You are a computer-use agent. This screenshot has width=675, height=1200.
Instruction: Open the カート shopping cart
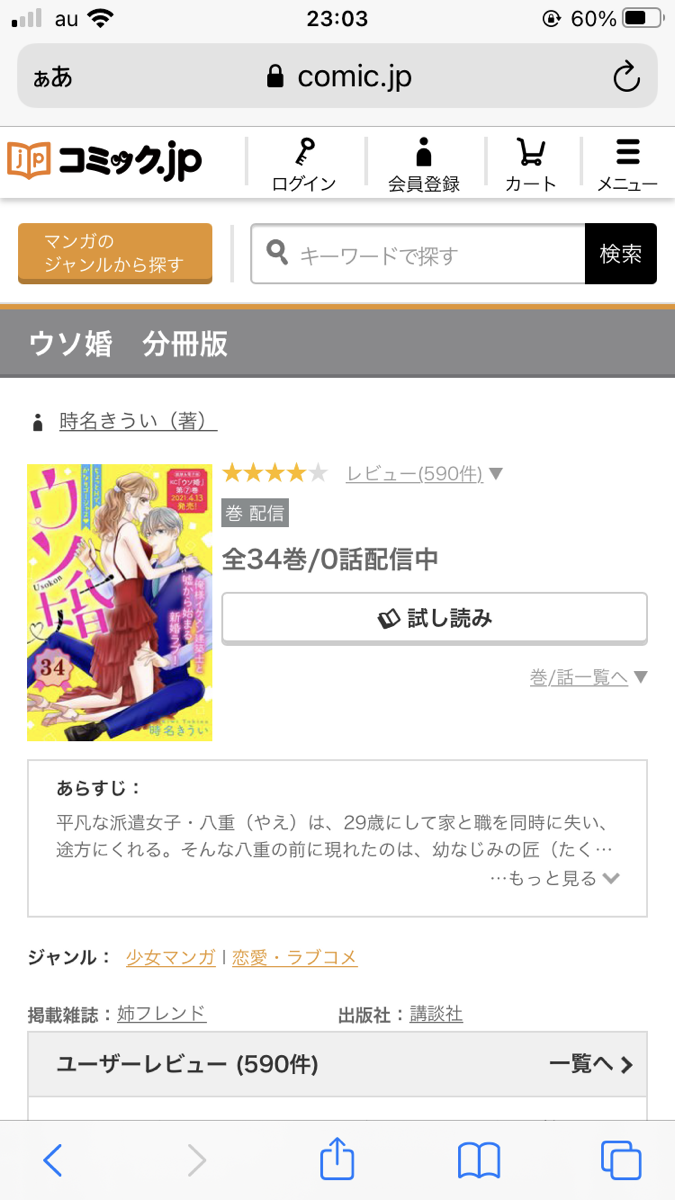[x=530, y=165]
